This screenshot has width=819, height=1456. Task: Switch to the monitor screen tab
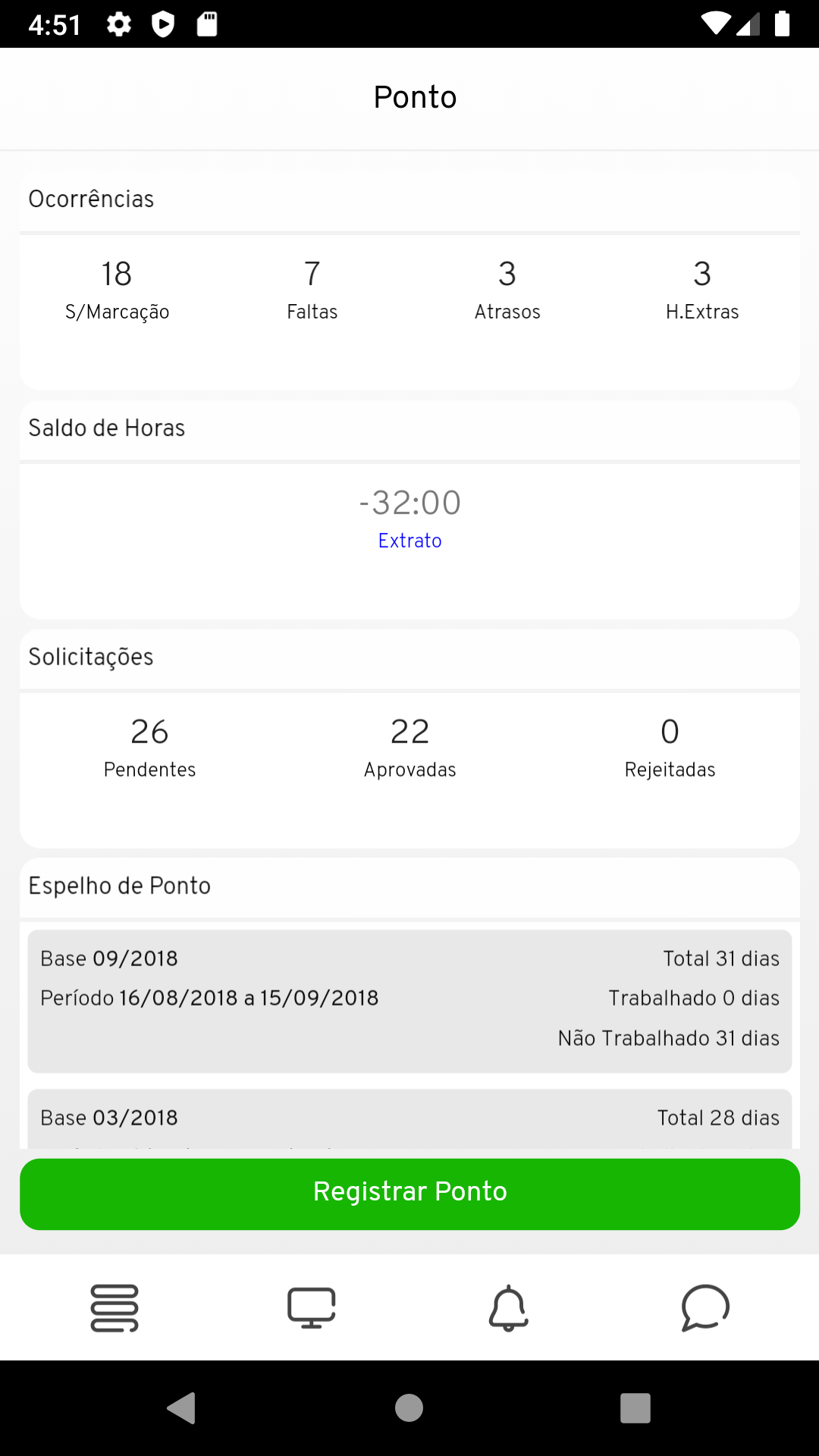click(311, 1308)
